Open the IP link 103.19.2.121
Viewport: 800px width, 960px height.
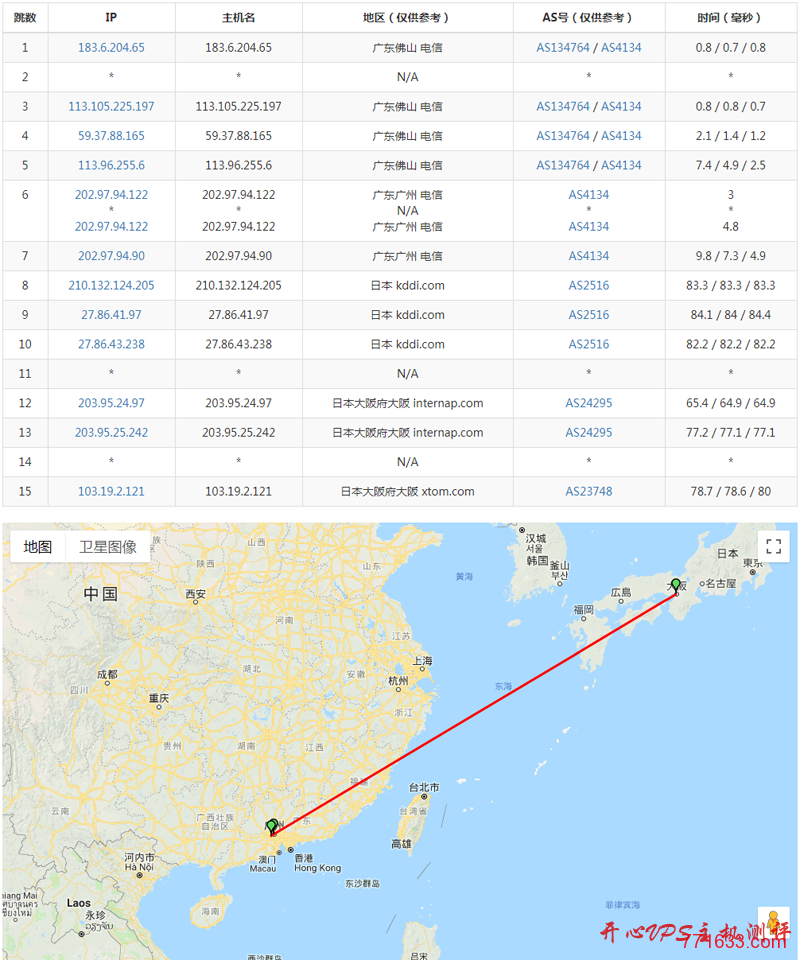click(x=110, y=491)
